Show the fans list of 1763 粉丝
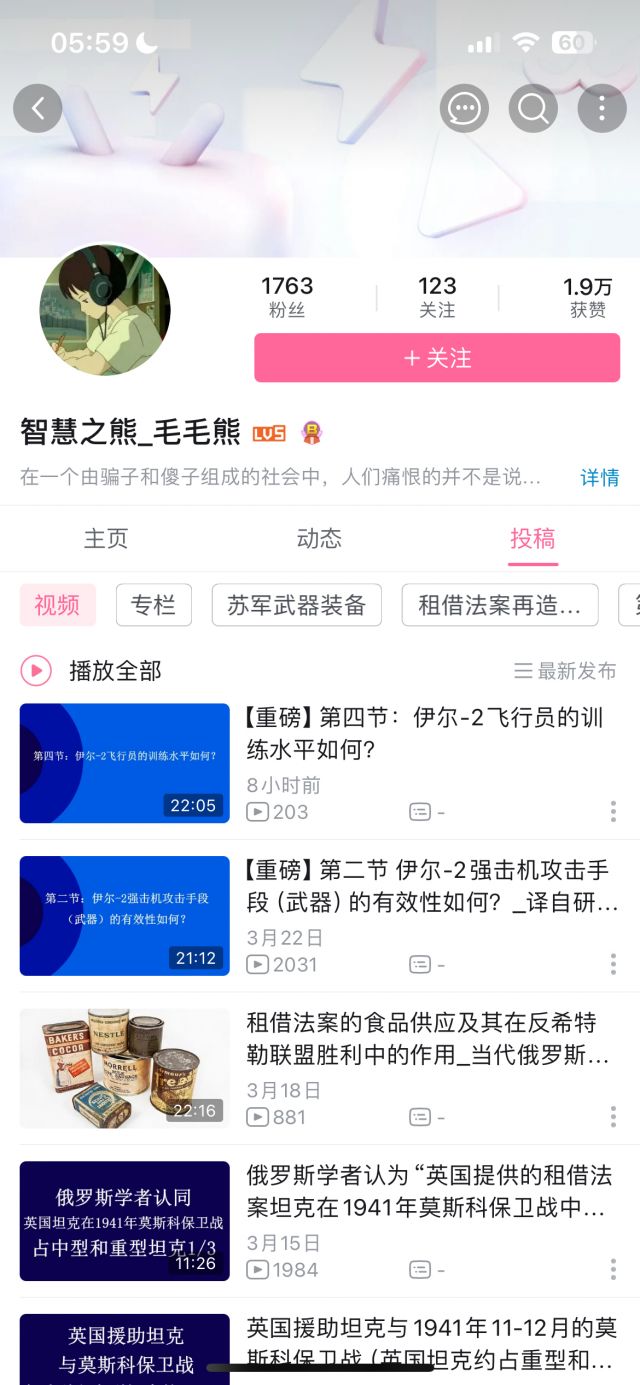The height and width of the screenshot is (1385, 640). pyautogui.click(x=287, y=297)
